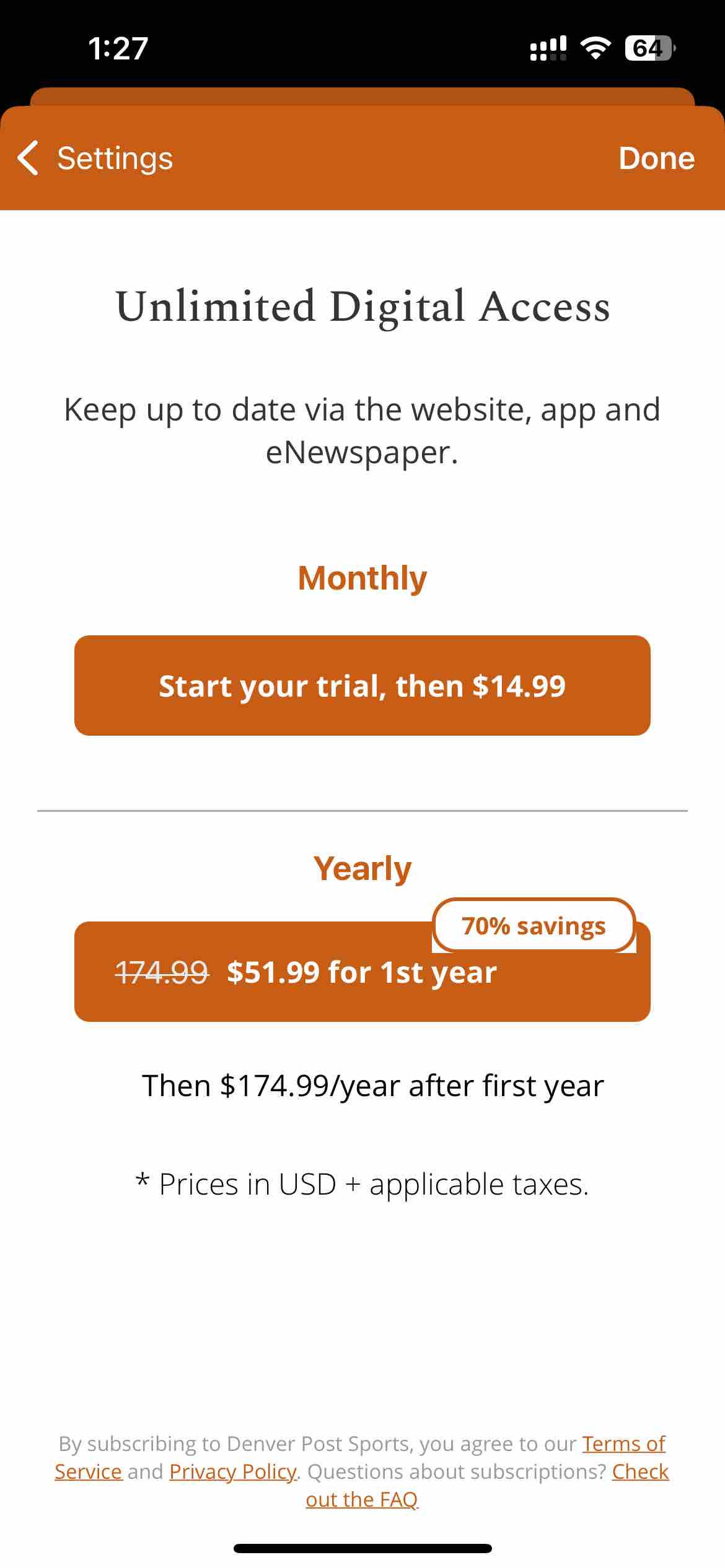725x1568 pixels.
Task: Read the Privacy Policy
Action: 233,1472
